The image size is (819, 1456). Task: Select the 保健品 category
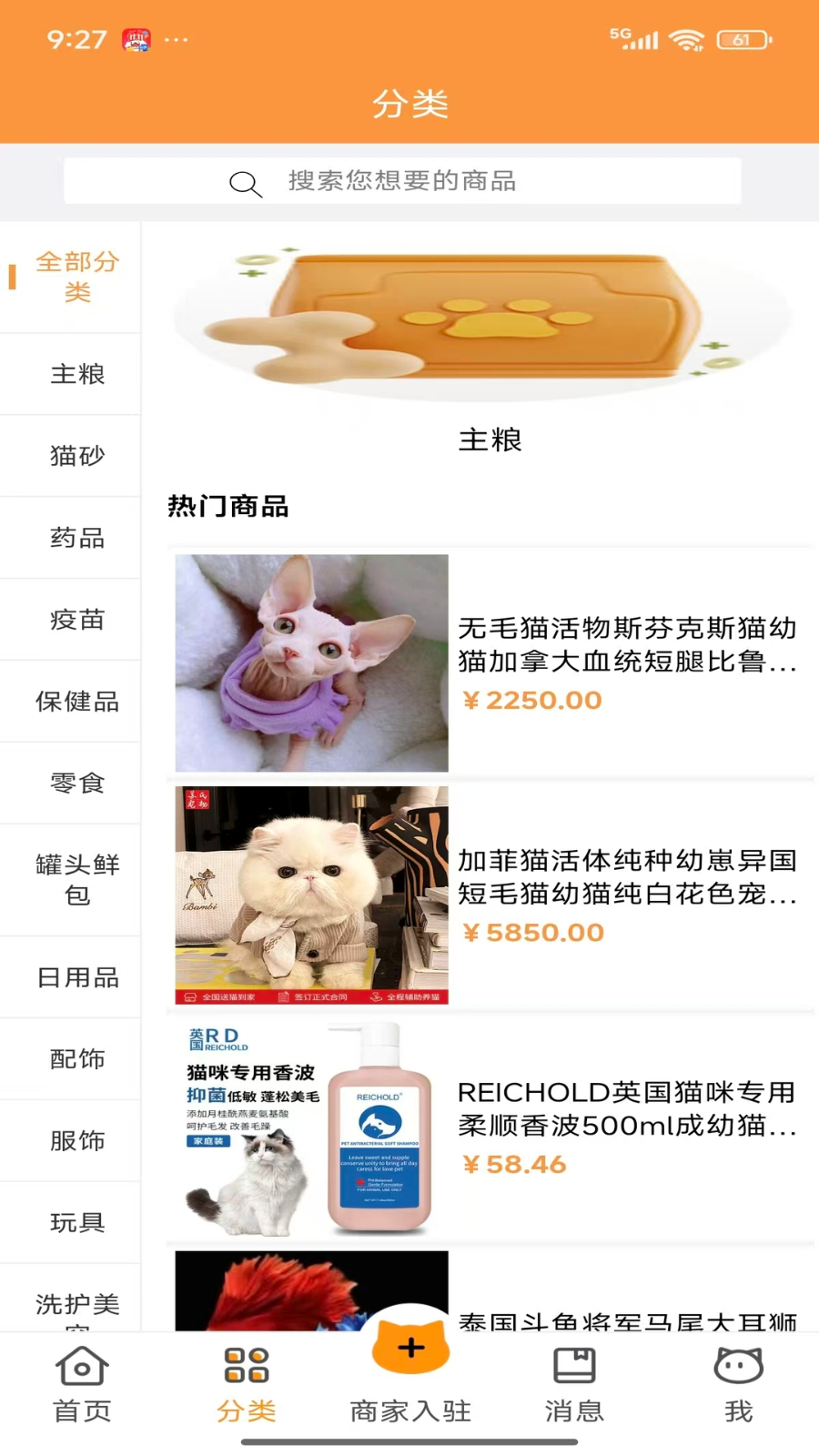pos(77,702)
